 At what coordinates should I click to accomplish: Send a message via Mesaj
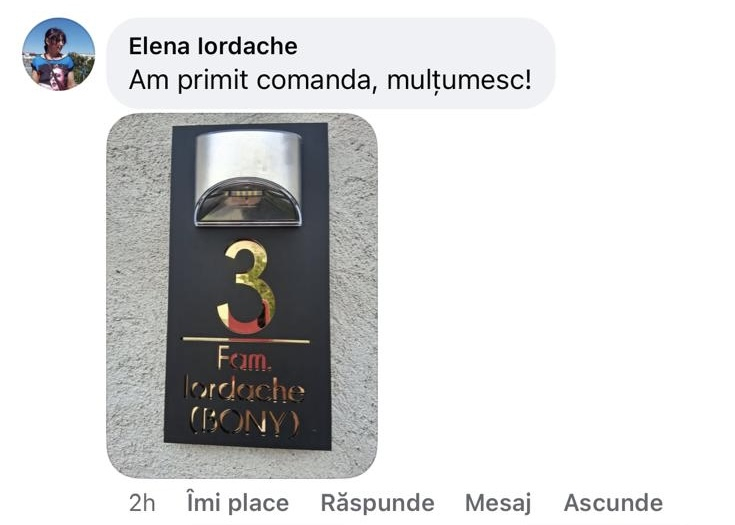click(x=498, y=502)
